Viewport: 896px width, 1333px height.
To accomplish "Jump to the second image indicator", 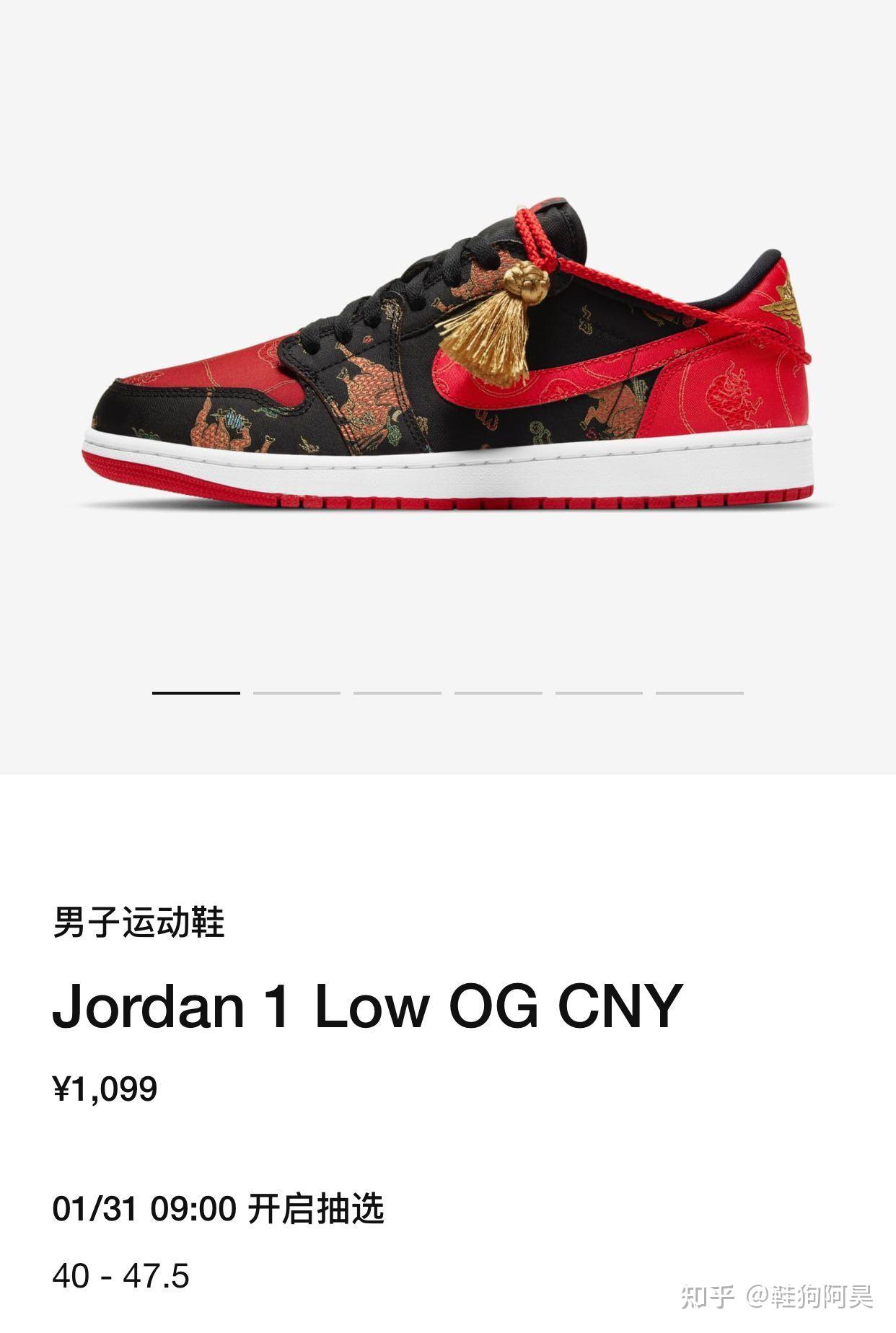I will pos(297,692).
